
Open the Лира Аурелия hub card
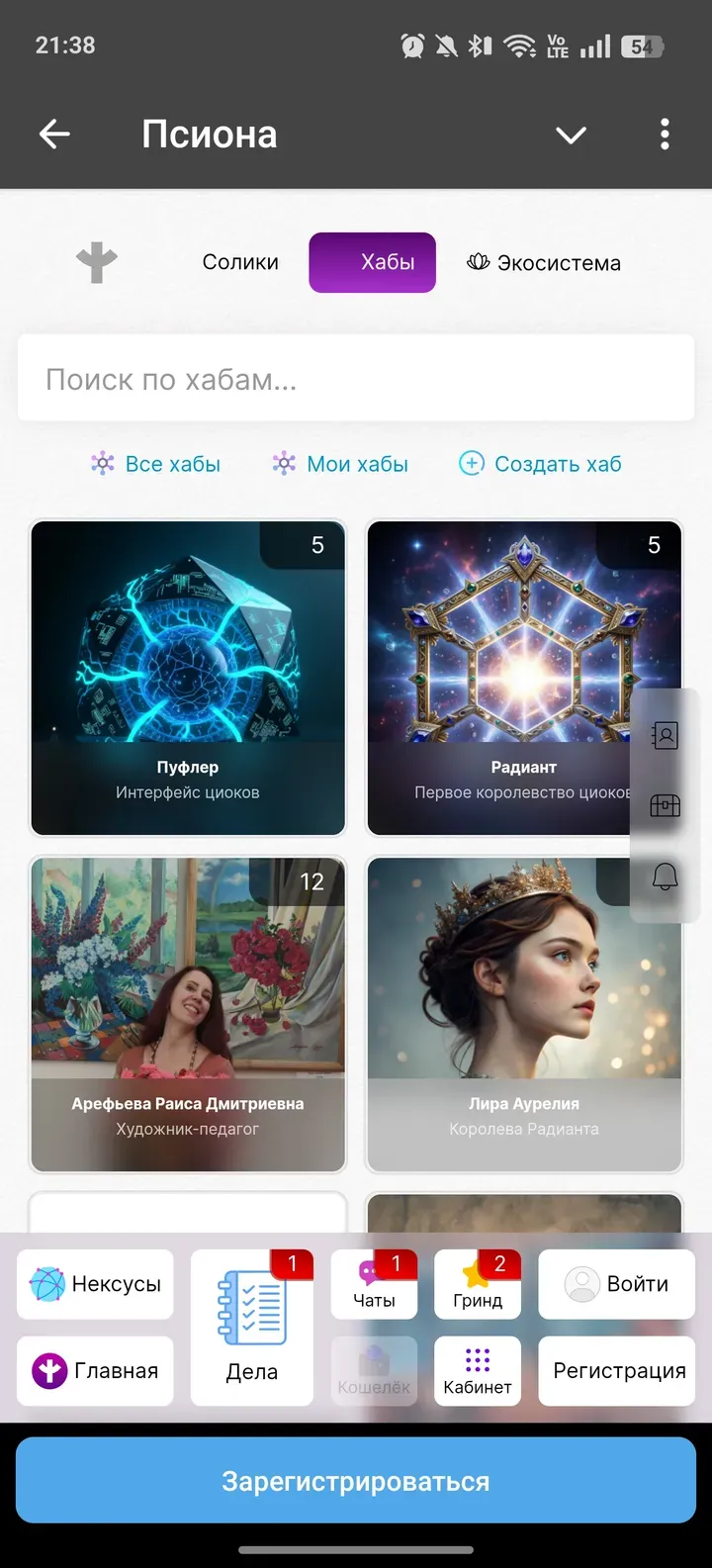(524, 1014)
